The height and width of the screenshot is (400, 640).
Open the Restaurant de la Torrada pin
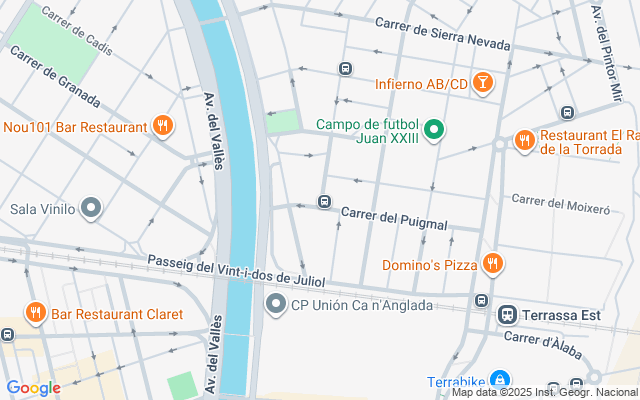coord(523,142)
